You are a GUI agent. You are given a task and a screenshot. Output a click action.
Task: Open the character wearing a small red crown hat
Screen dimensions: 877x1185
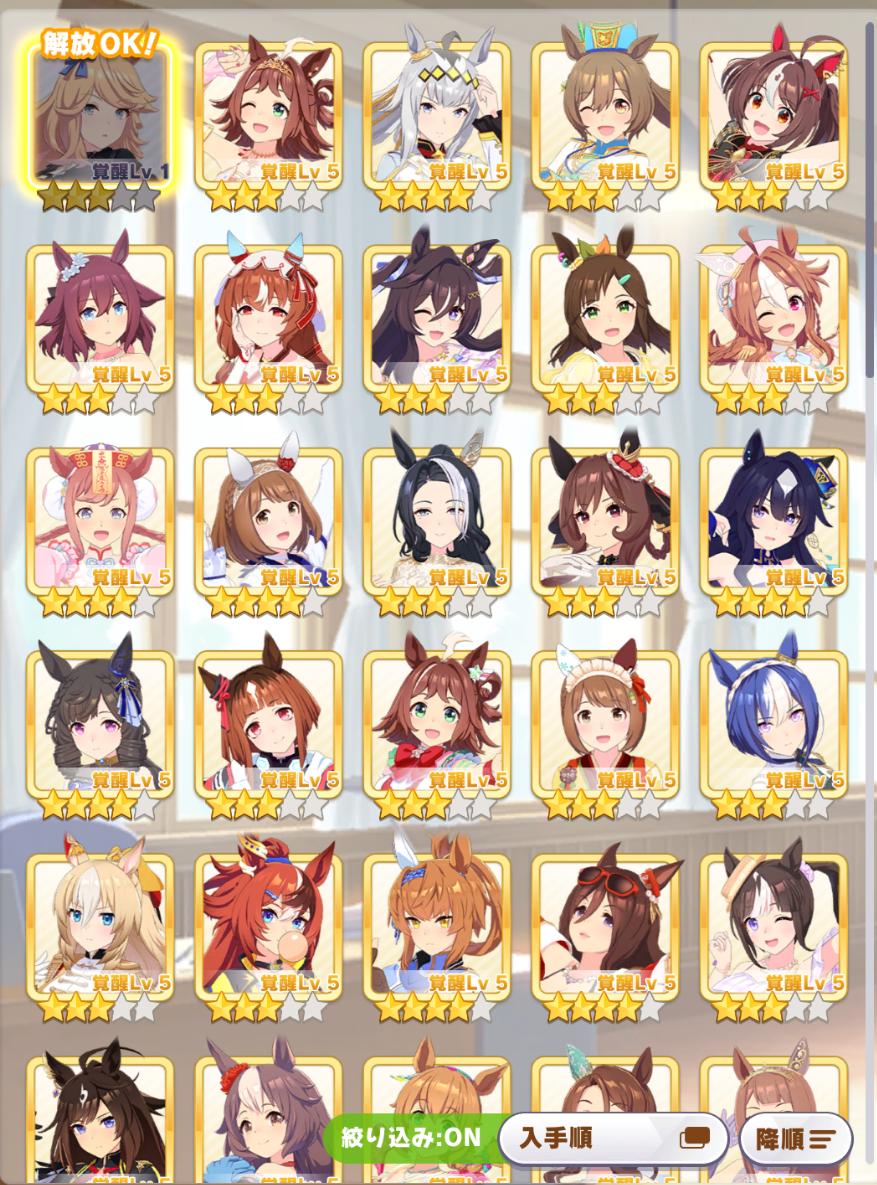[605, 520]
